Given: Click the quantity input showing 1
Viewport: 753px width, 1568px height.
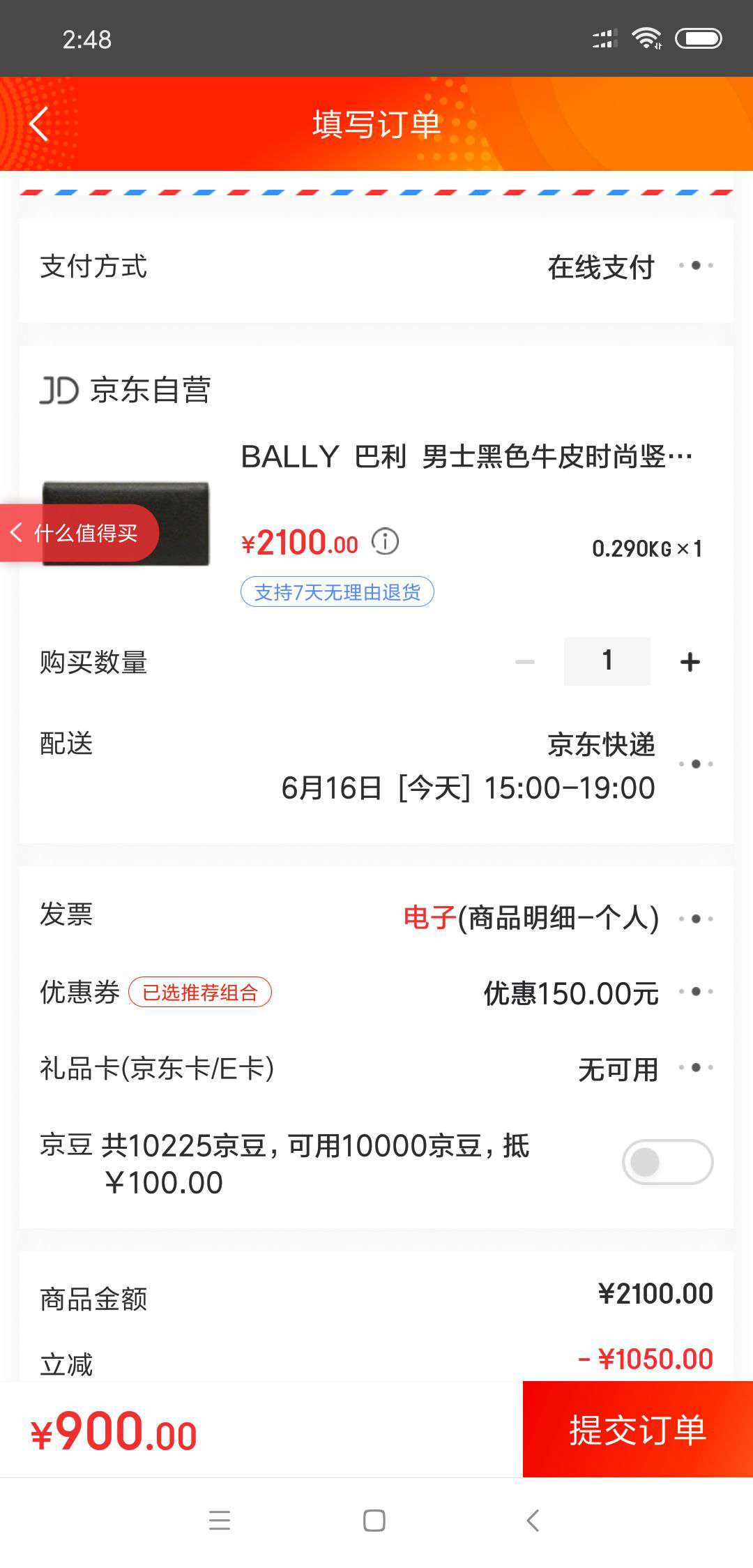Looking at the screenshot, I should pos(607,661).
